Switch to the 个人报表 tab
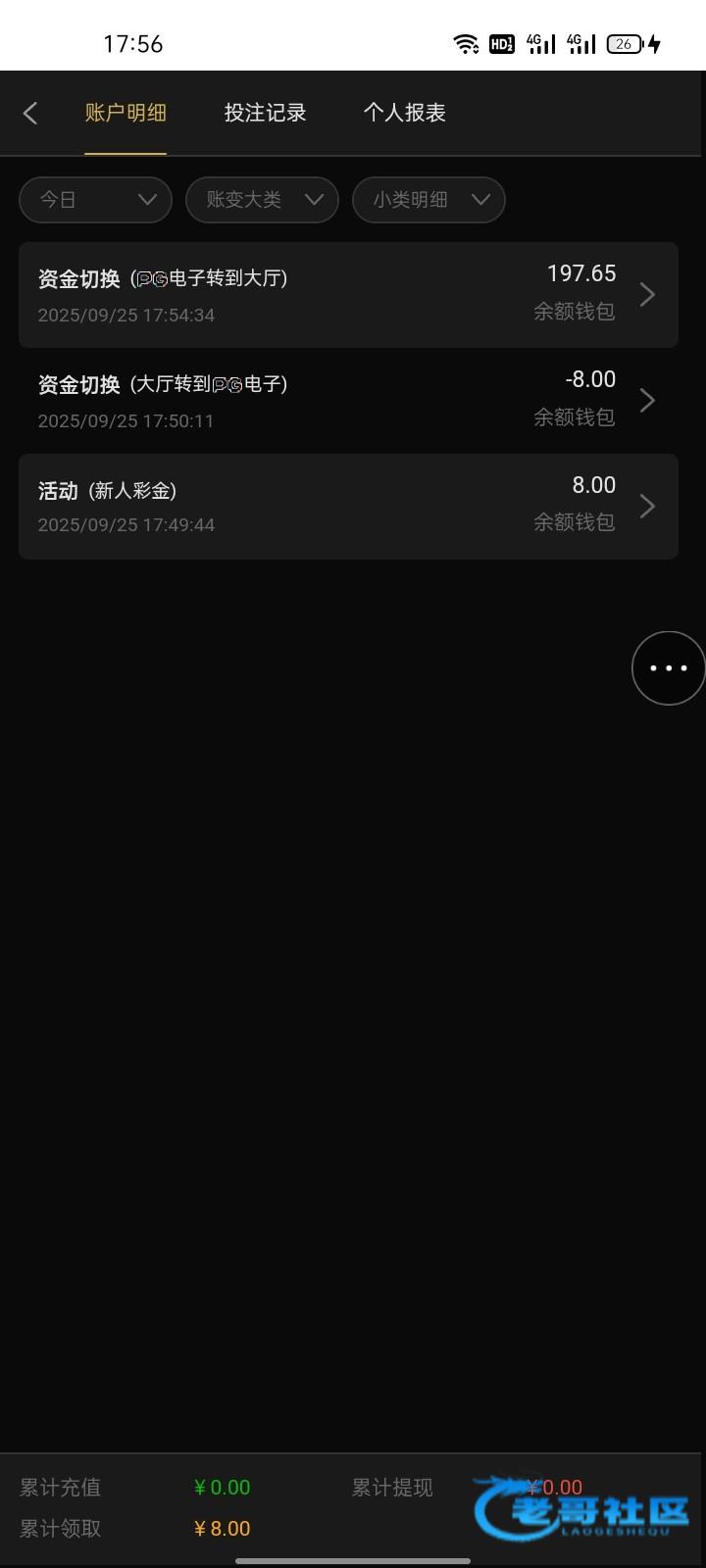Viewport: 706px width, 1568px height. (404, 114)
